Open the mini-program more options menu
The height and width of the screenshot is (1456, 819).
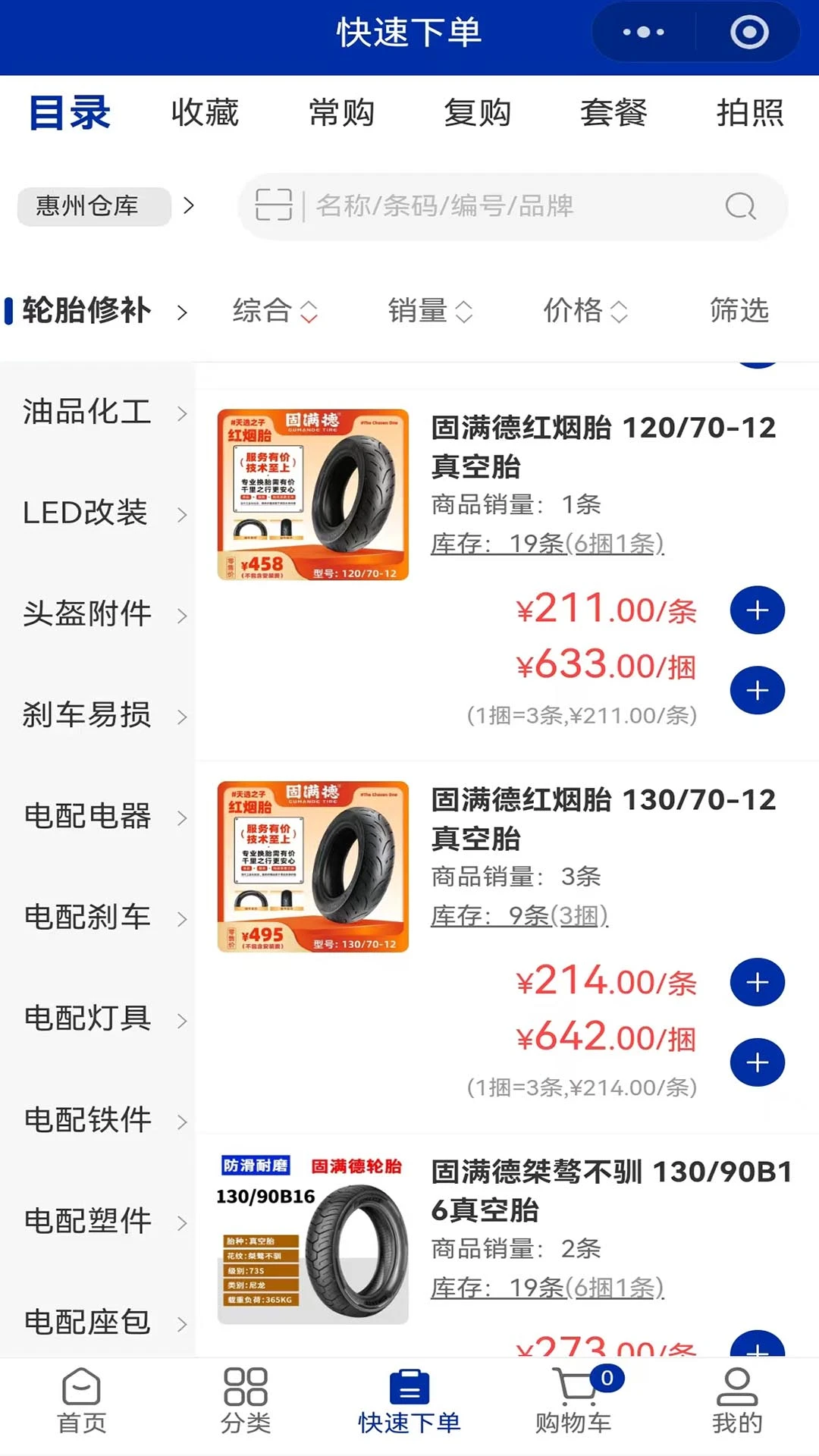643,32
